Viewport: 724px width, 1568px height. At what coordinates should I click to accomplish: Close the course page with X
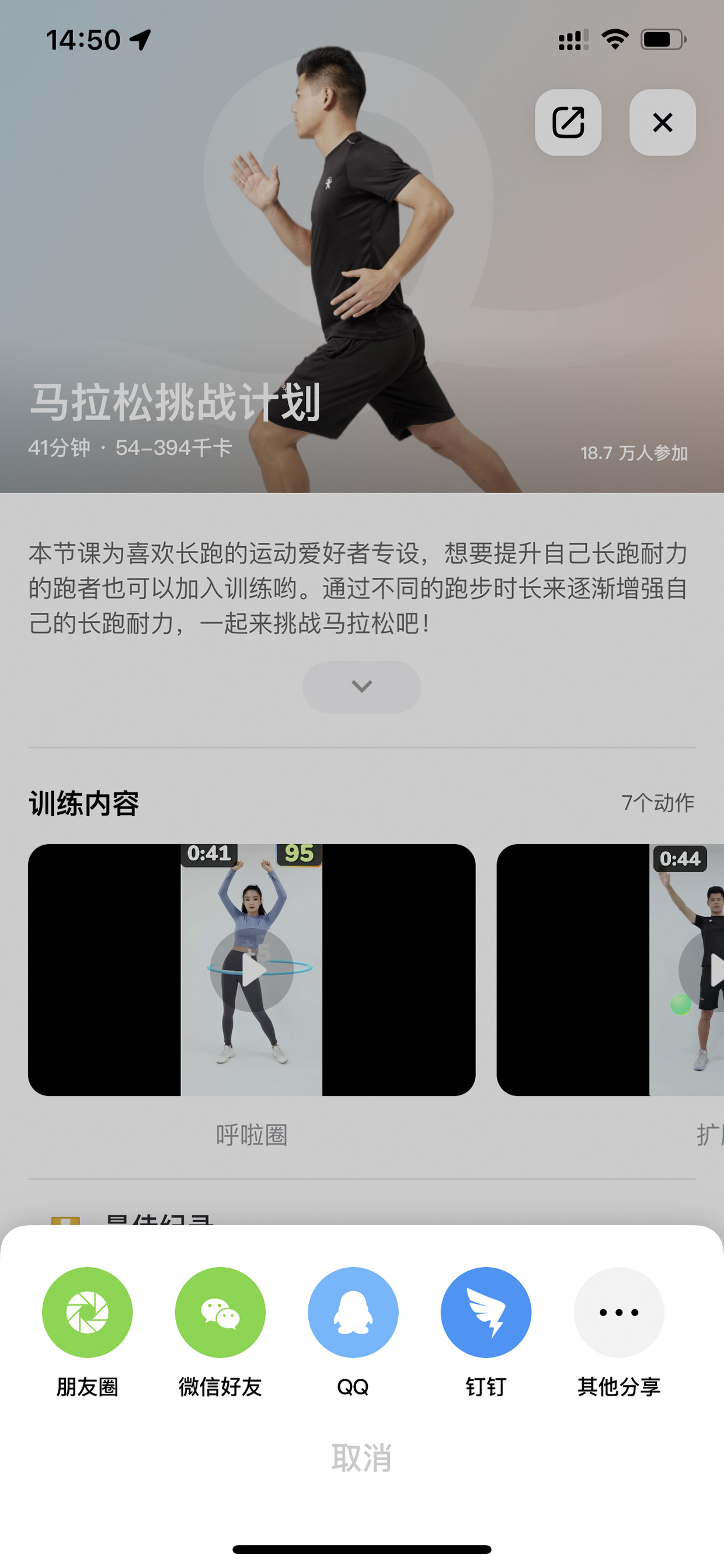[x=663, y=122]
